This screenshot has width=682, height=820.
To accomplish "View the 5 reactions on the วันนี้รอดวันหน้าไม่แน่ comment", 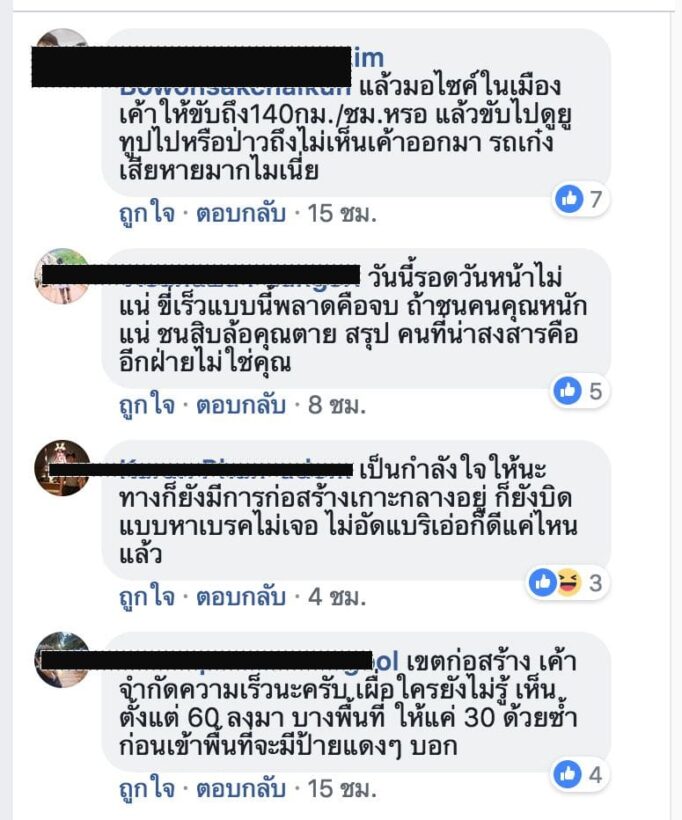I will (581, 391).
